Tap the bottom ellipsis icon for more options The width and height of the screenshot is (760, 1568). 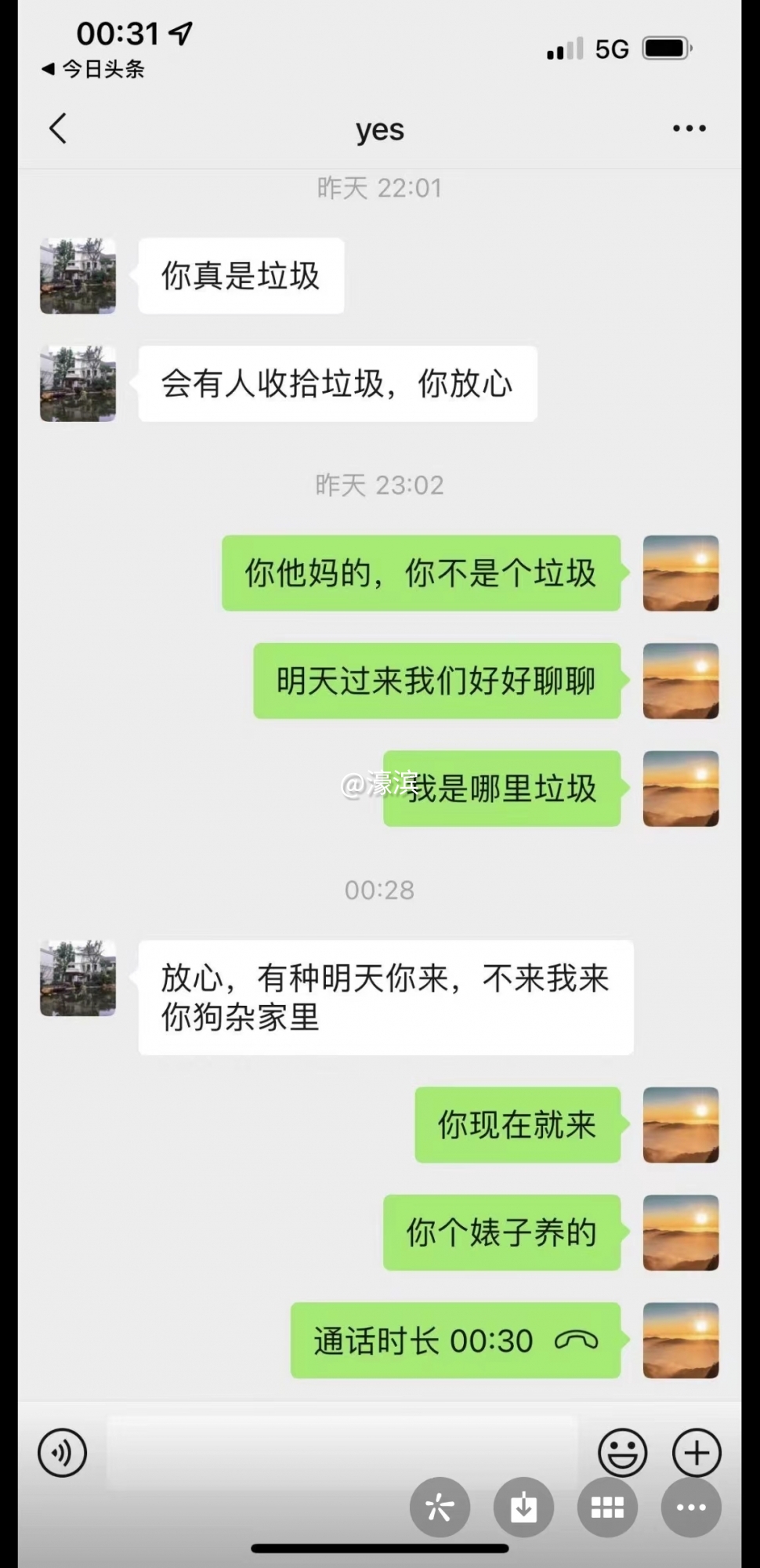point(689,1507)
